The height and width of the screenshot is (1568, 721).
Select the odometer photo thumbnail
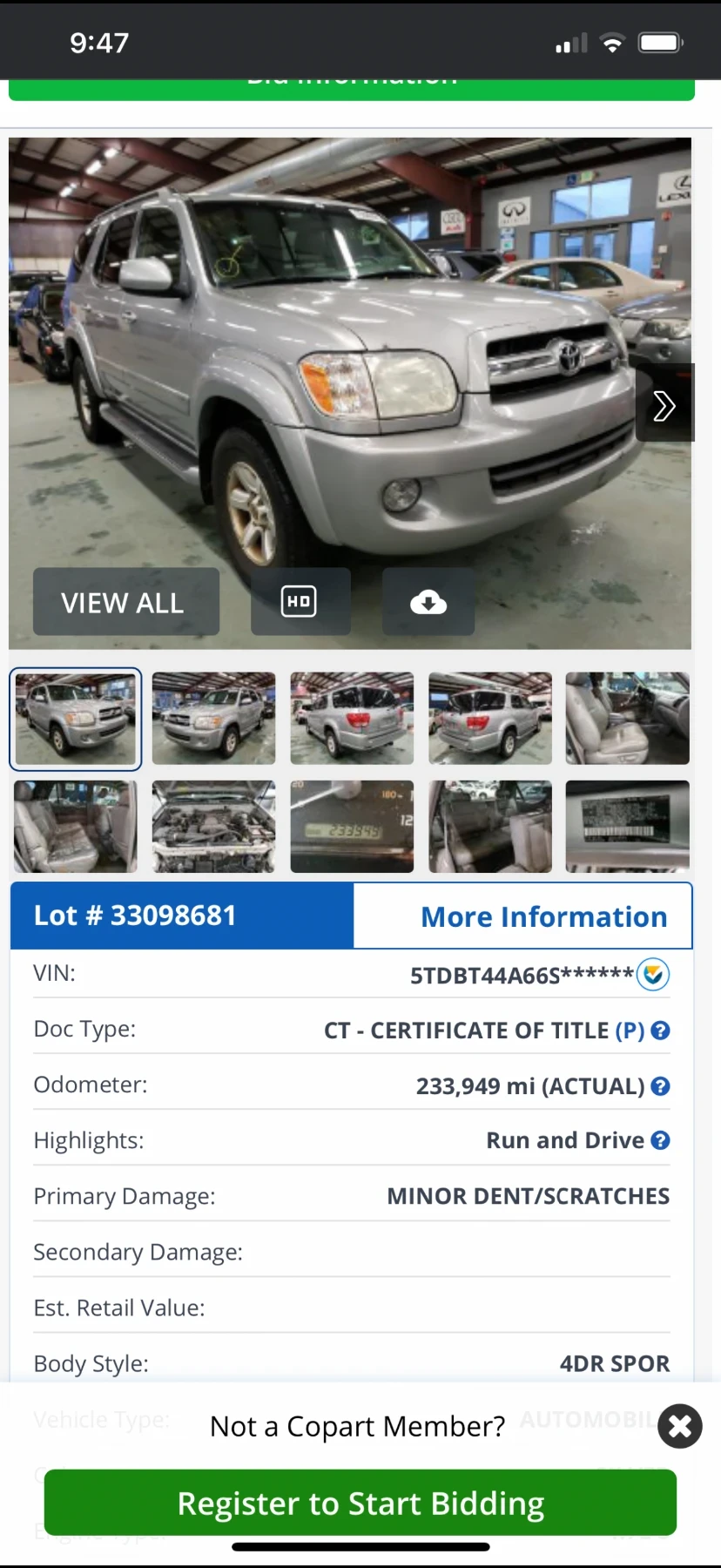[x=352, y=826]
